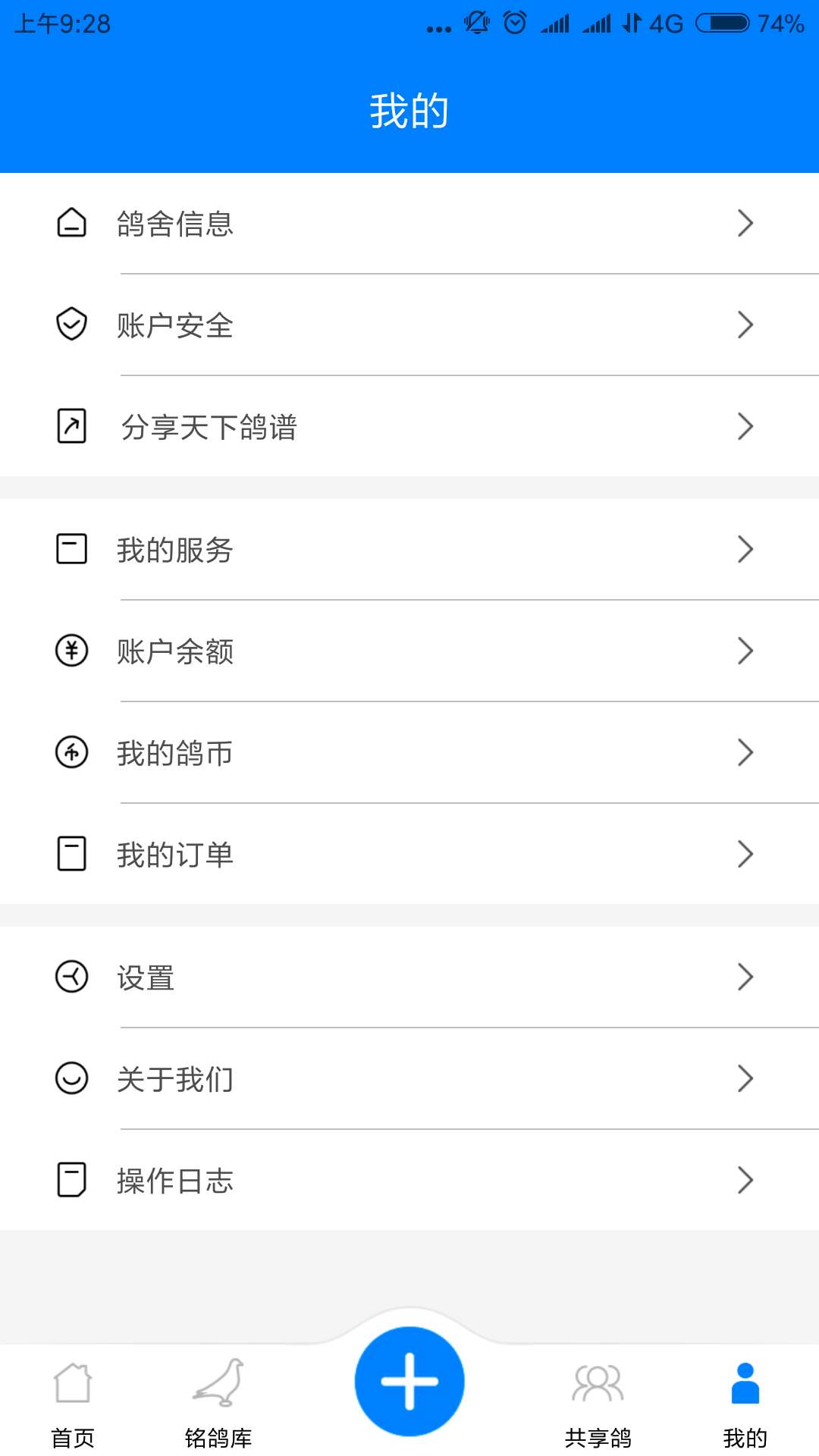Select 分享天下鸽谱 share option
Image resolution: width=819 pixels, height=1456 pixels.
tap(409, 426)
